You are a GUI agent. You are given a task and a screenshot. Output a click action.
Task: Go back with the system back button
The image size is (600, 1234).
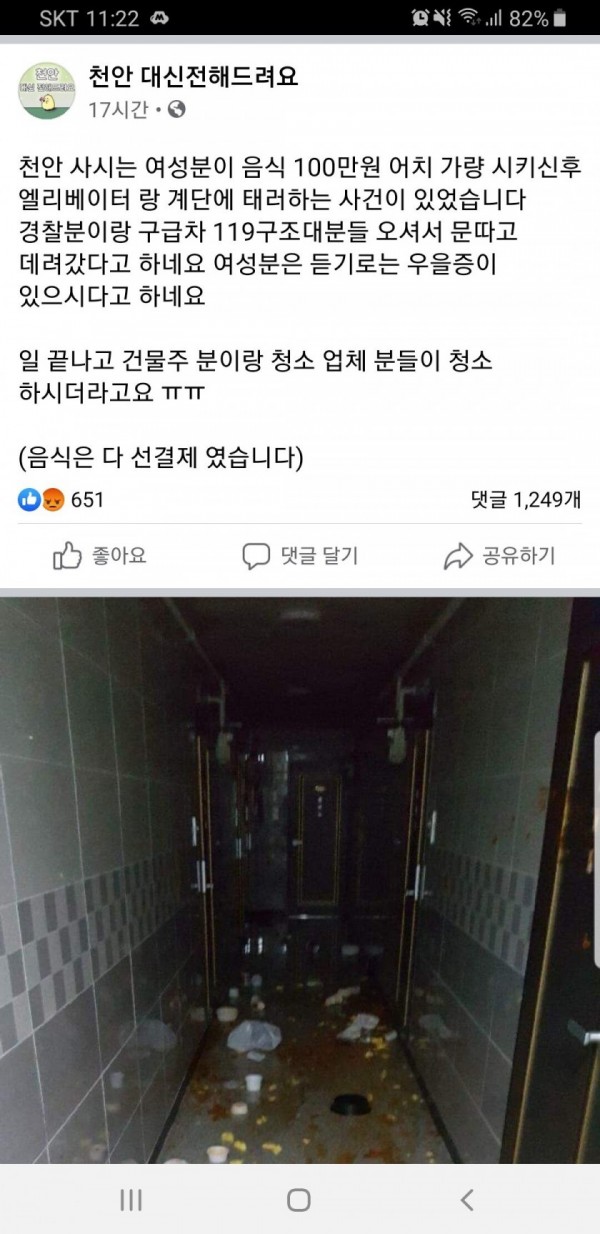tap(466, 1200)
